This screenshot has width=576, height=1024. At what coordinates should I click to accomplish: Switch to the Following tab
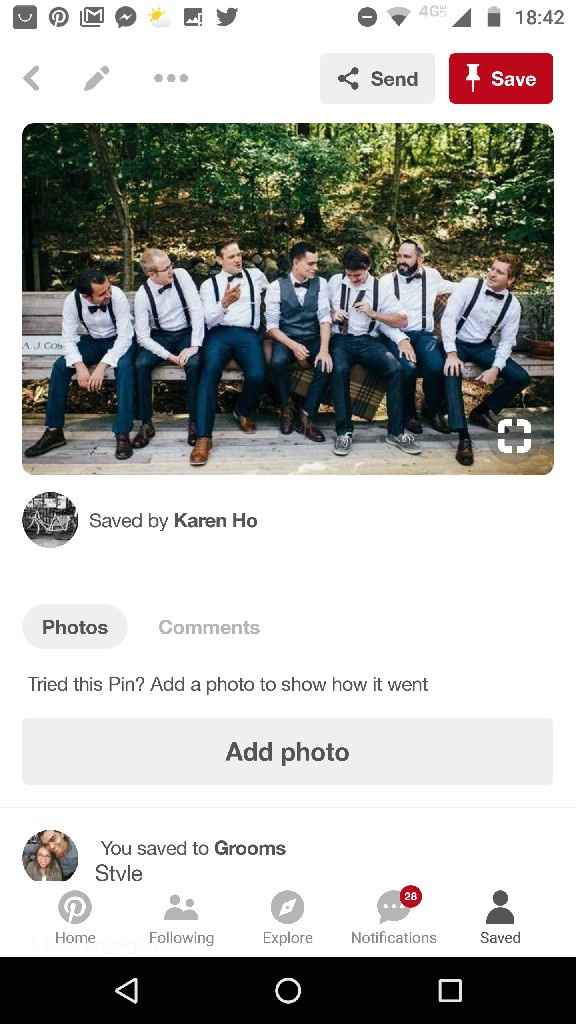pyautogui.click(x=182, y=918)
